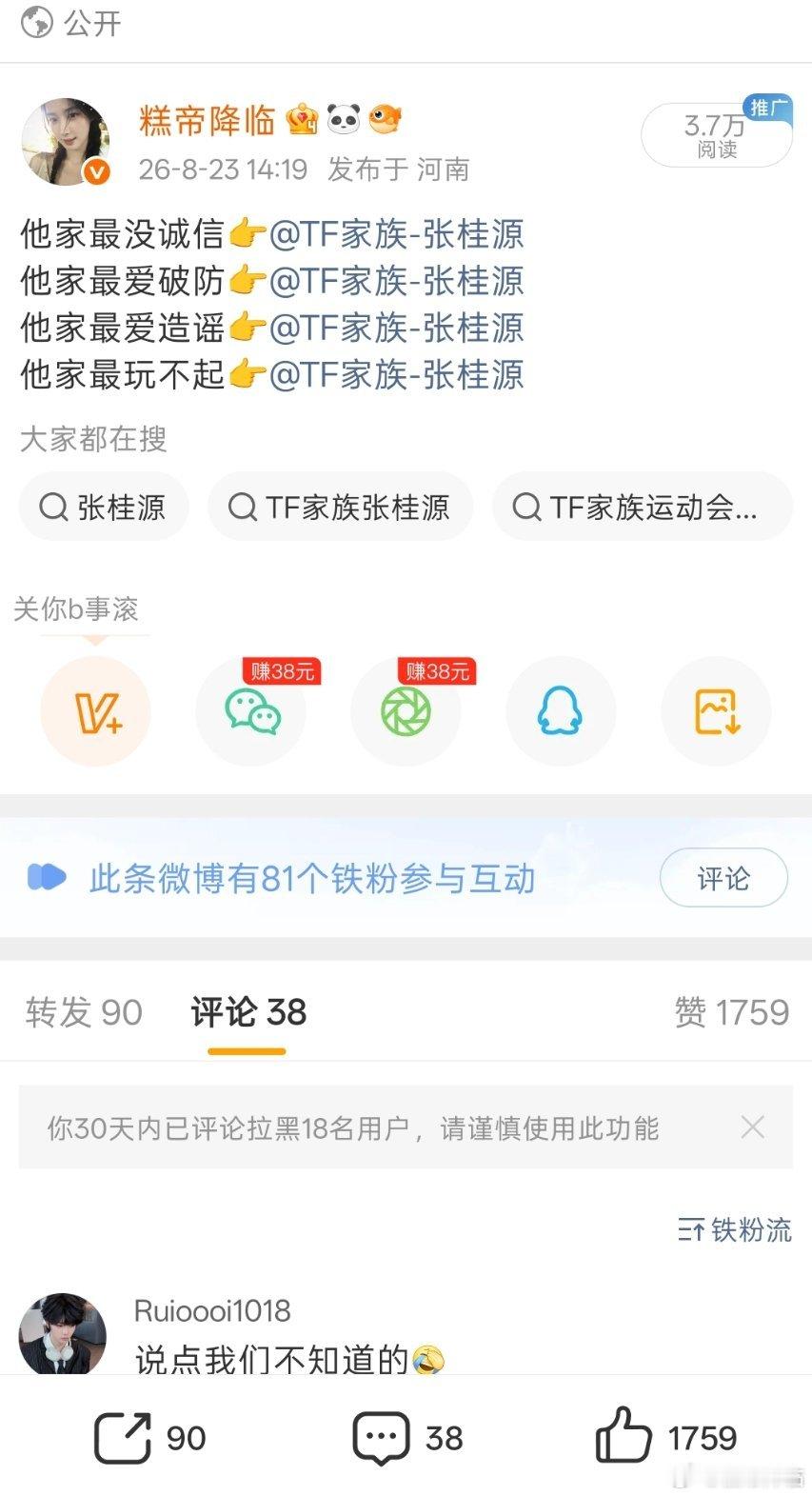Share the post to QQ
This screenshot has height=1496, width=812.
(x=561, y=711)
